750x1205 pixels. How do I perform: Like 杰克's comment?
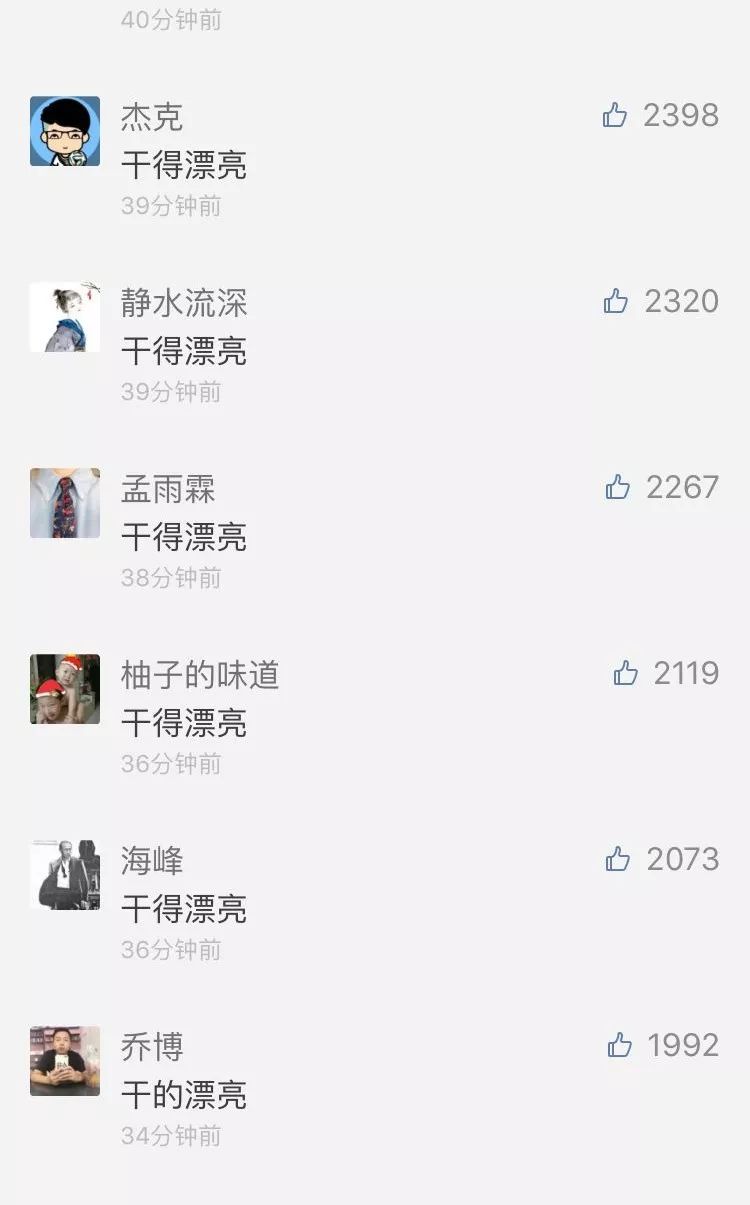[x=615, y=116]
